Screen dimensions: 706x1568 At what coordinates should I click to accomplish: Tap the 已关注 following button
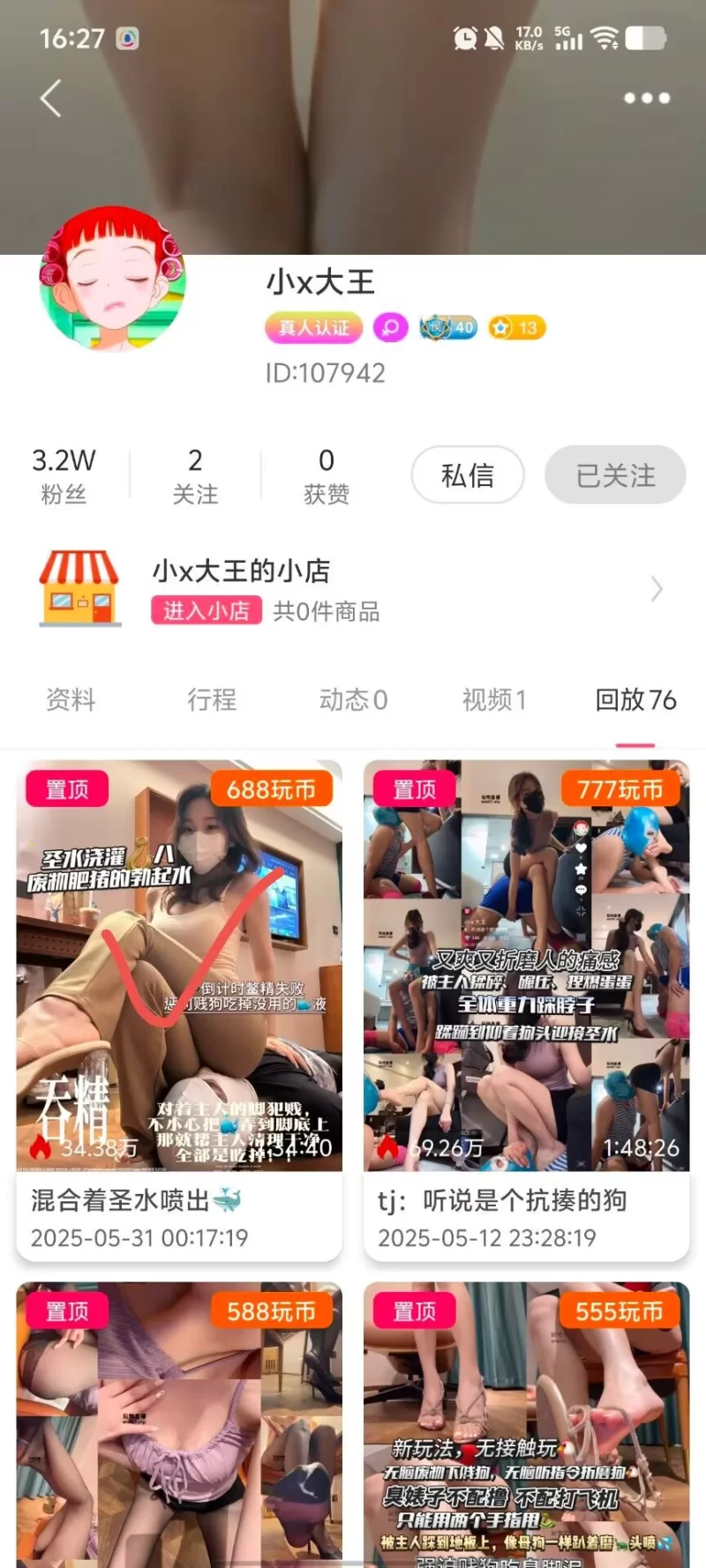click(x=615, y=475)
